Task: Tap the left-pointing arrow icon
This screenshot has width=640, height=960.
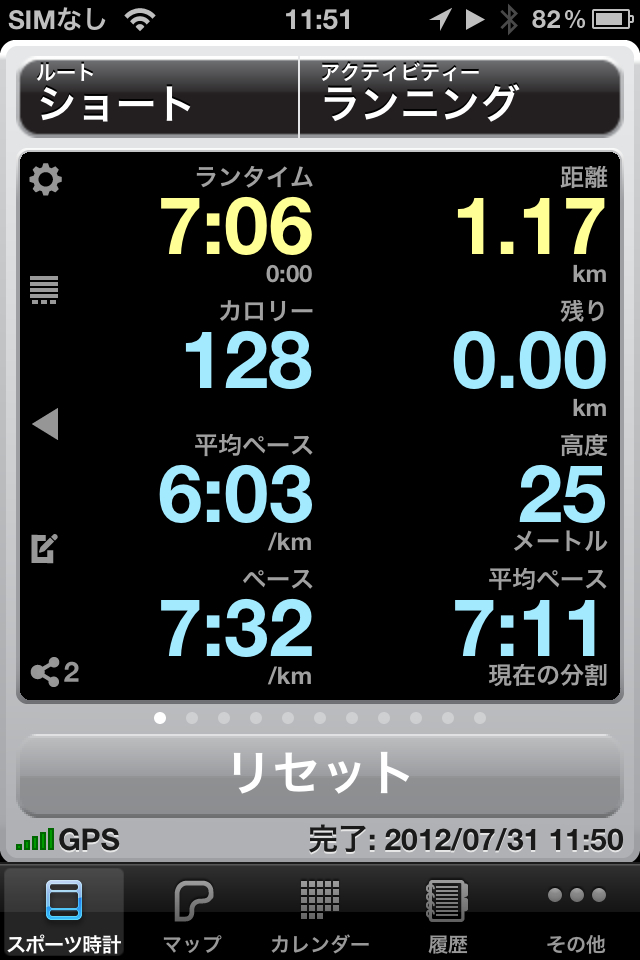Action: (45, 425)
